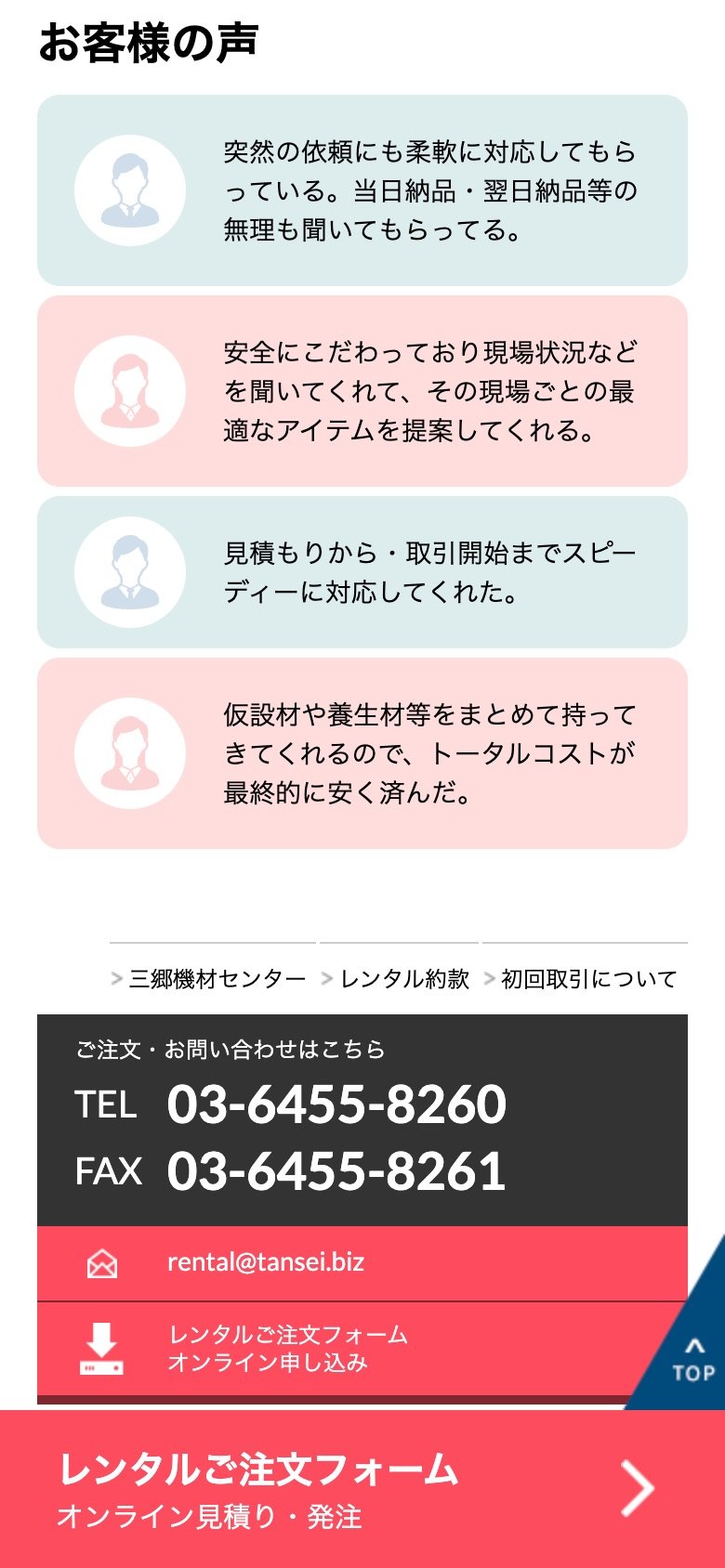Call the TEL number 03-6455-8260

(336, 1104)
